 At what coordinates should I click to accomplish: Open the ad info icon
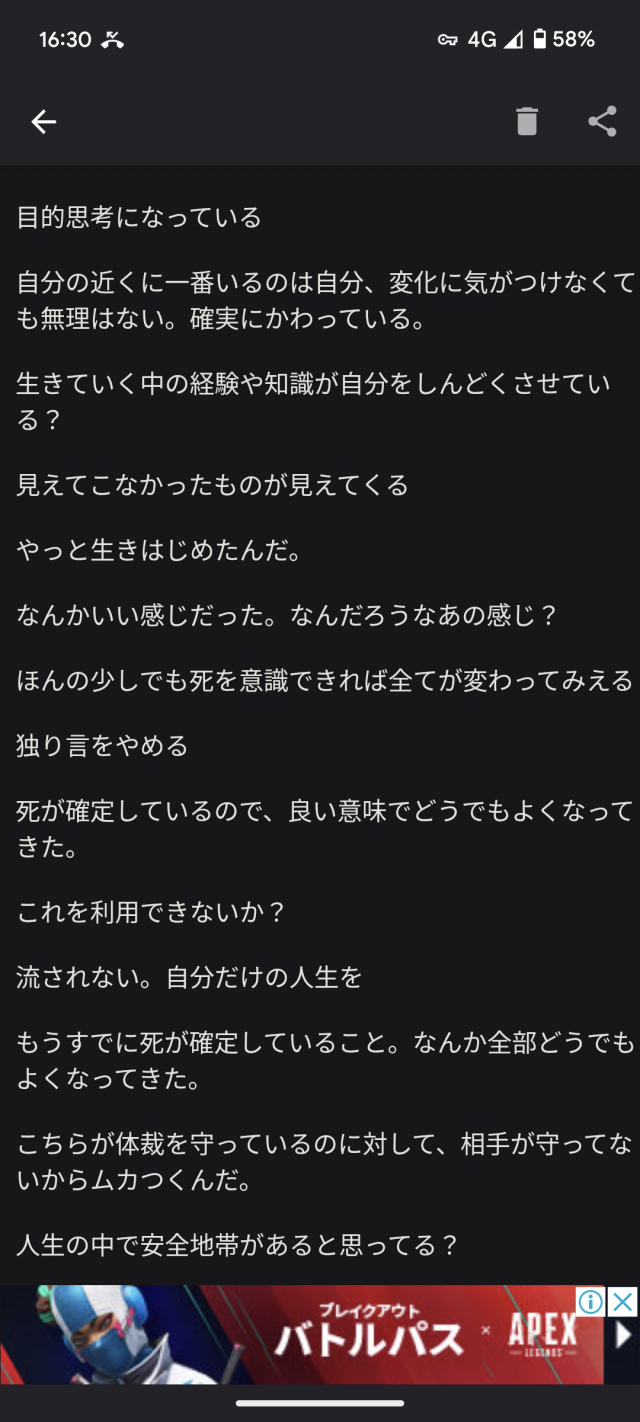click(x=591, y=1301)
